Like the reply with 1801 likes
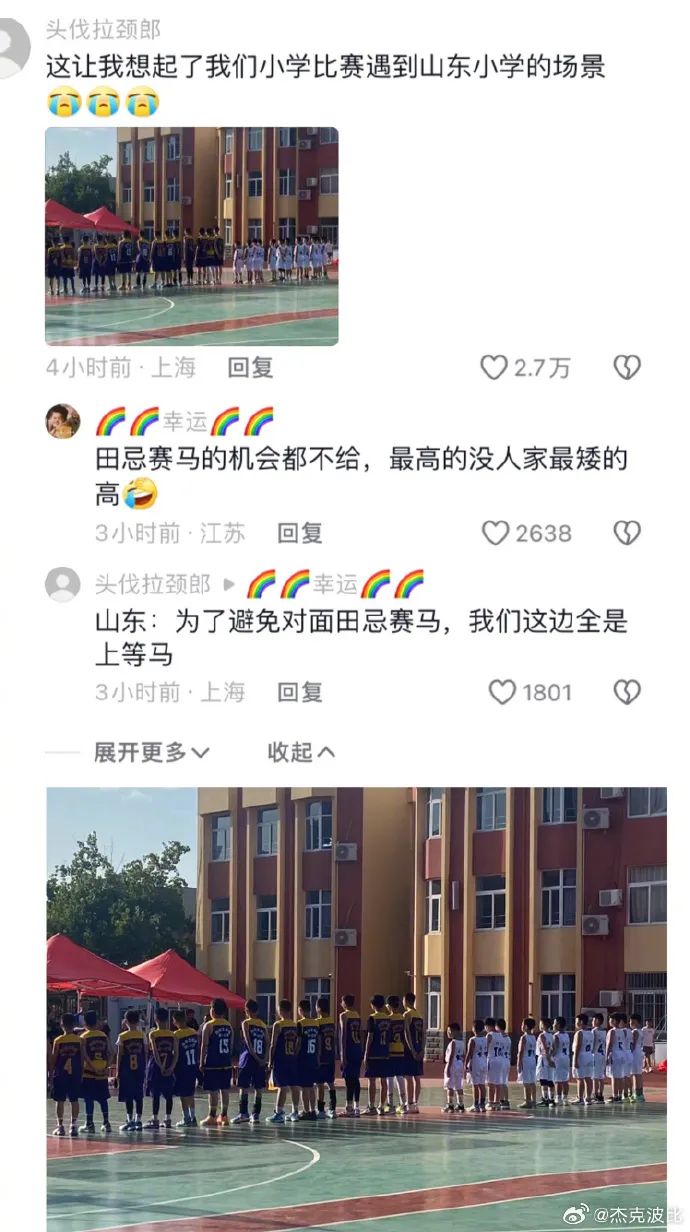The image size is (690, 1232). pos(502,692)
